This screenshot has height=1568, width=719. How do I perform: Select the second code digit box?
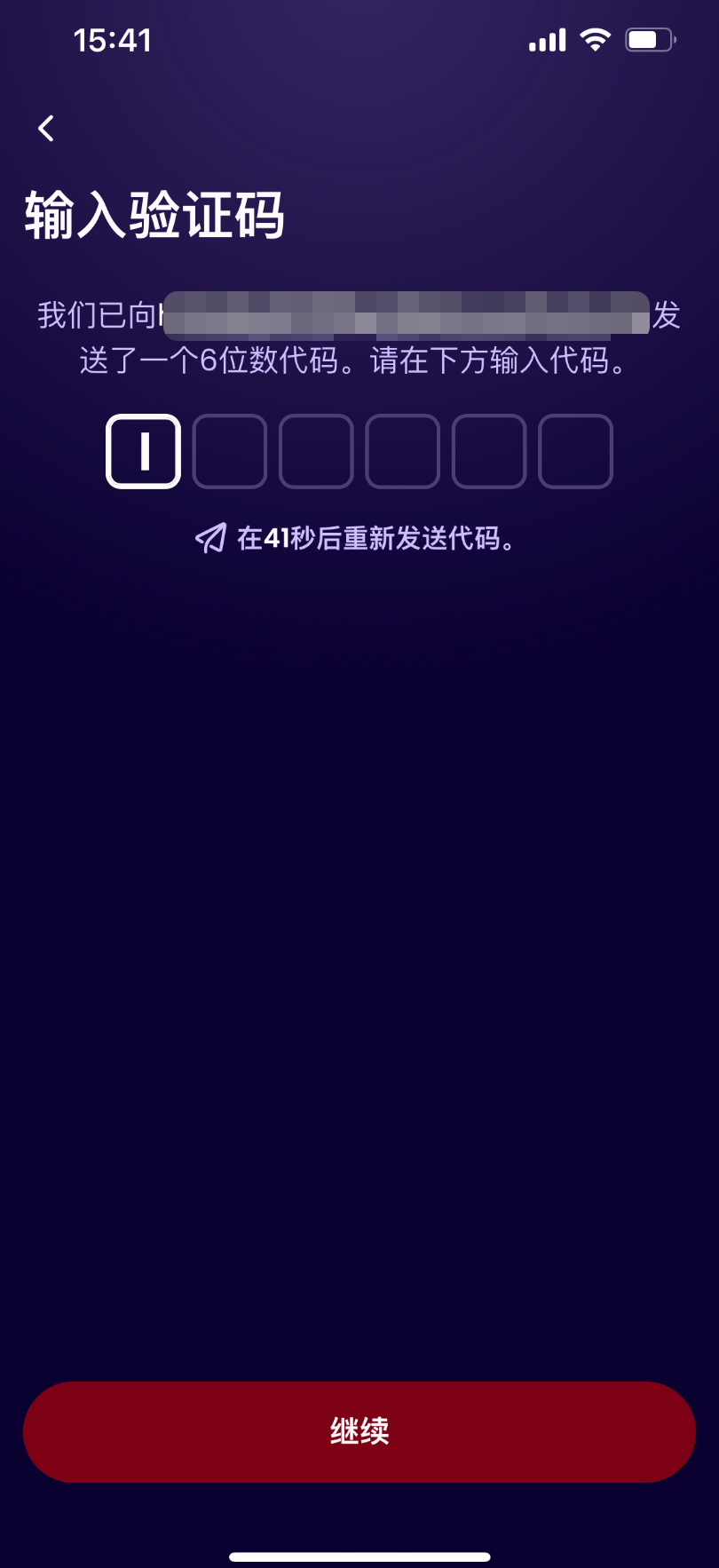[x=230, y=452]
